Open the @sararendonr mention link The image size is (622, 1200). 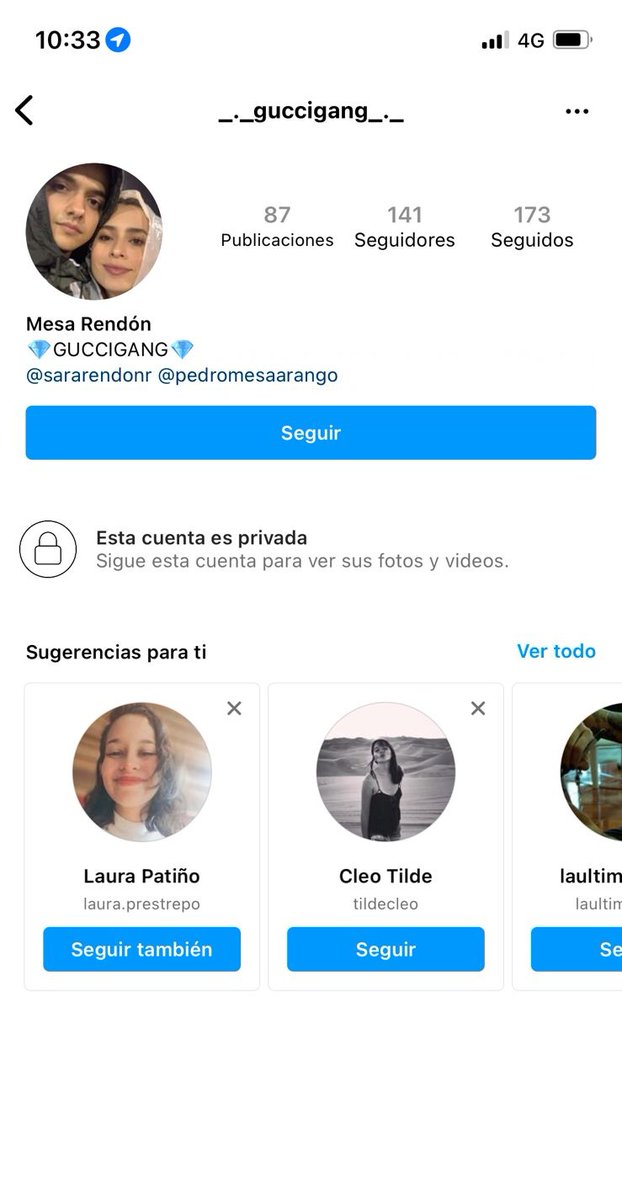click(88, 376)
